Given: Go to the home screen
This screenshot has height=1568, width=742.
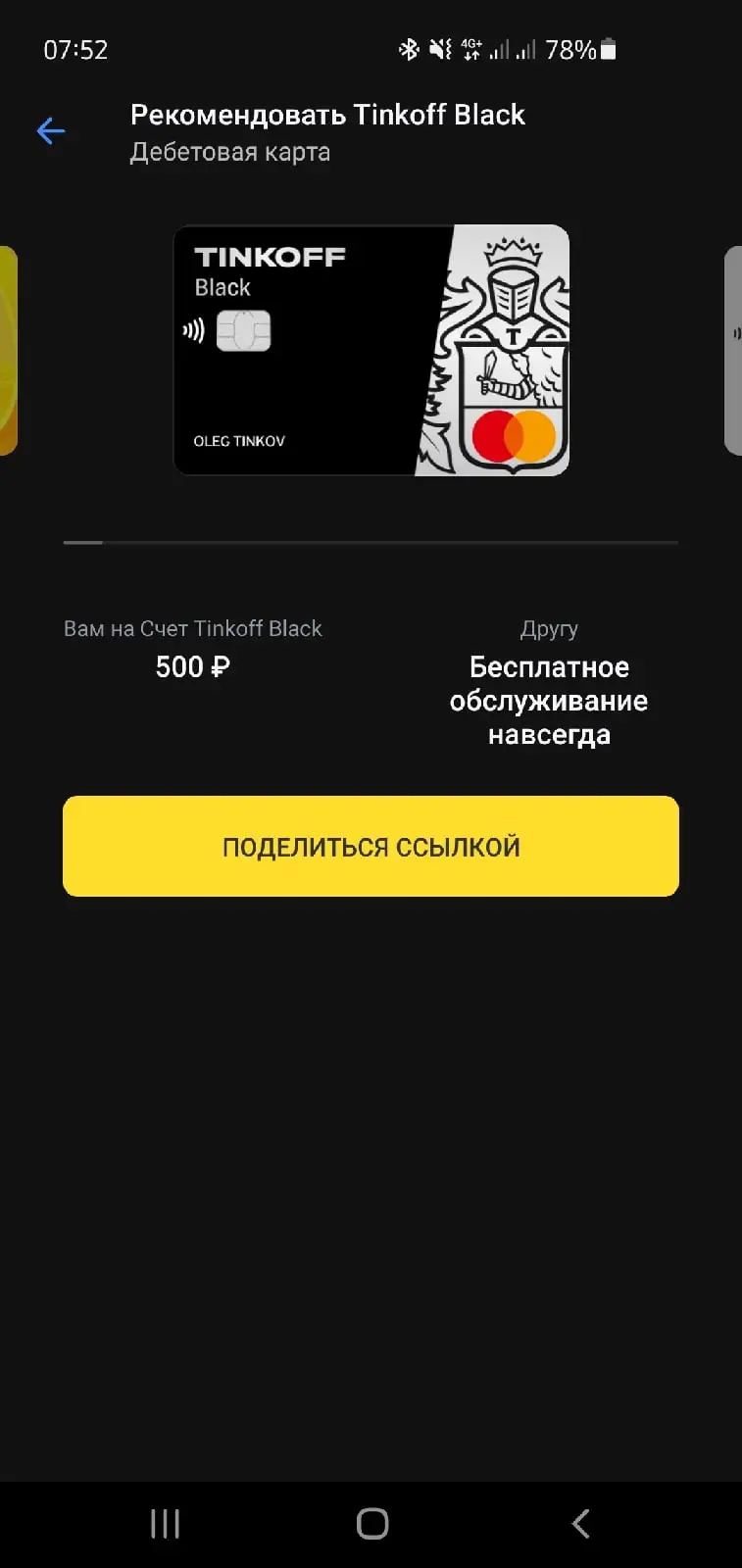Looking at the screenshot, I should [x=372, y=1524].
